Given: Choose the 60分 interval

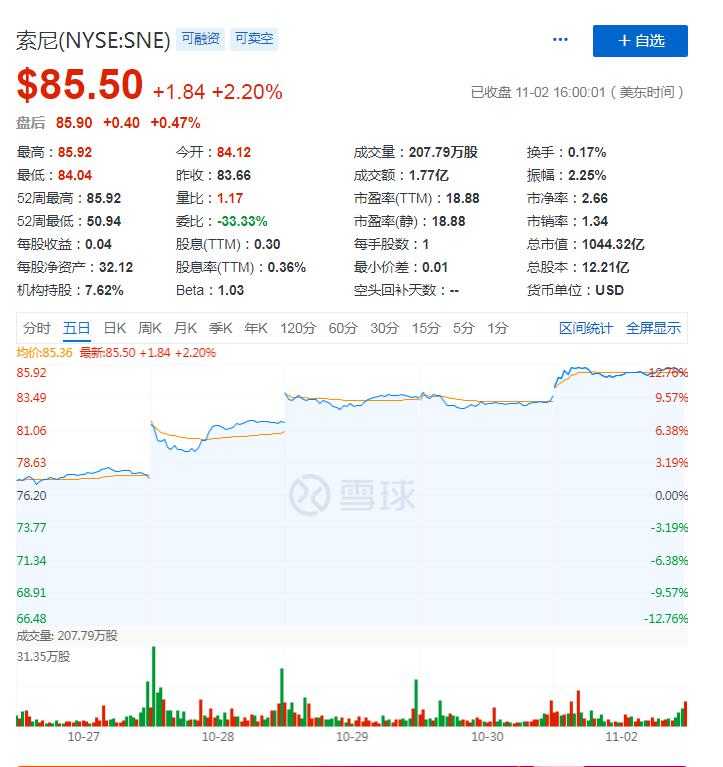Looking at the screenshot, I should 343,328.
